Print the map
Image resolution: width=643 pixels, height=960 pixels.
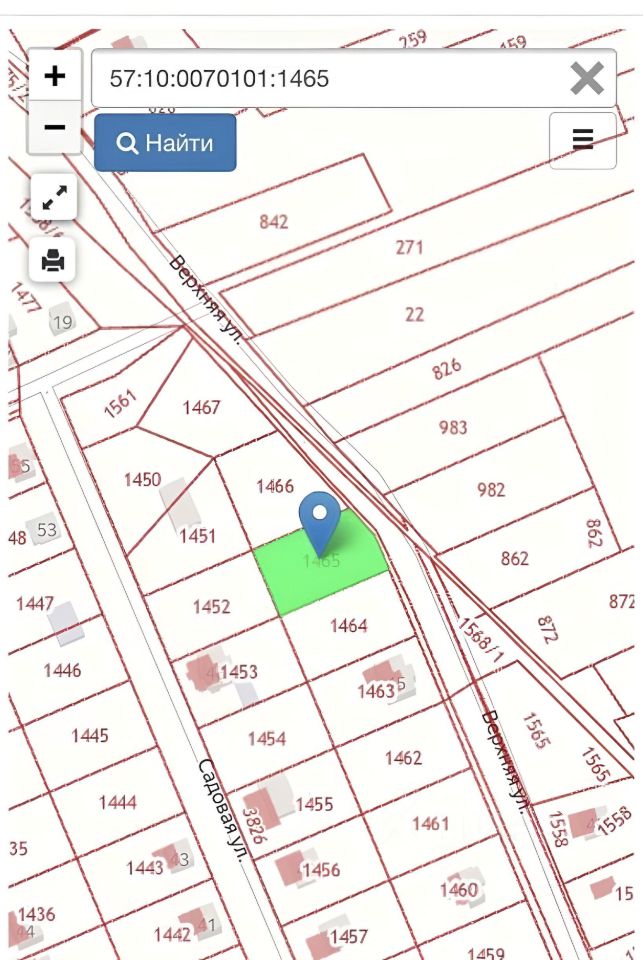[53, 261]
